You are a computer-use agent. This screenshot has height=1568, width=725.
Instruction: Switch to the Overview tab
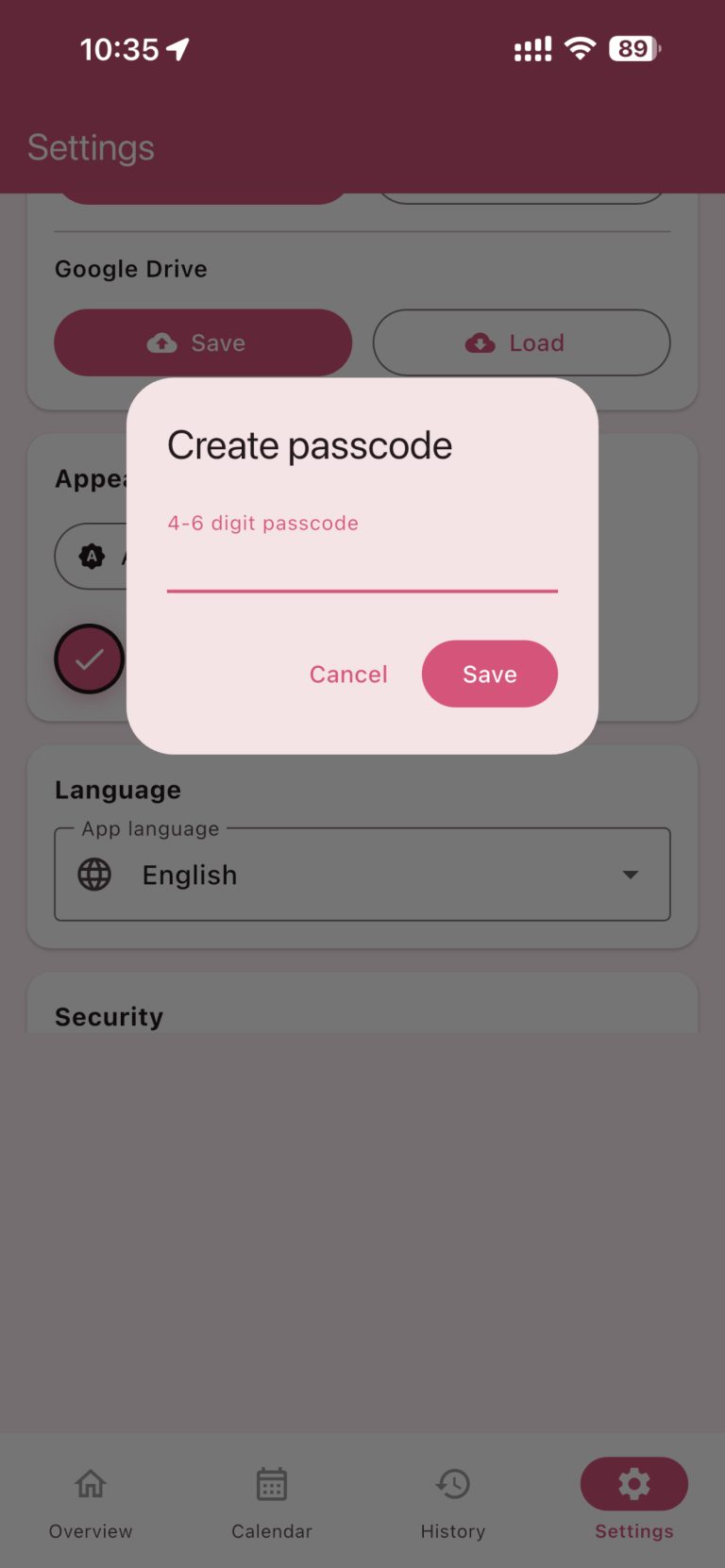pyautogui.click(x=91, y=1503)
